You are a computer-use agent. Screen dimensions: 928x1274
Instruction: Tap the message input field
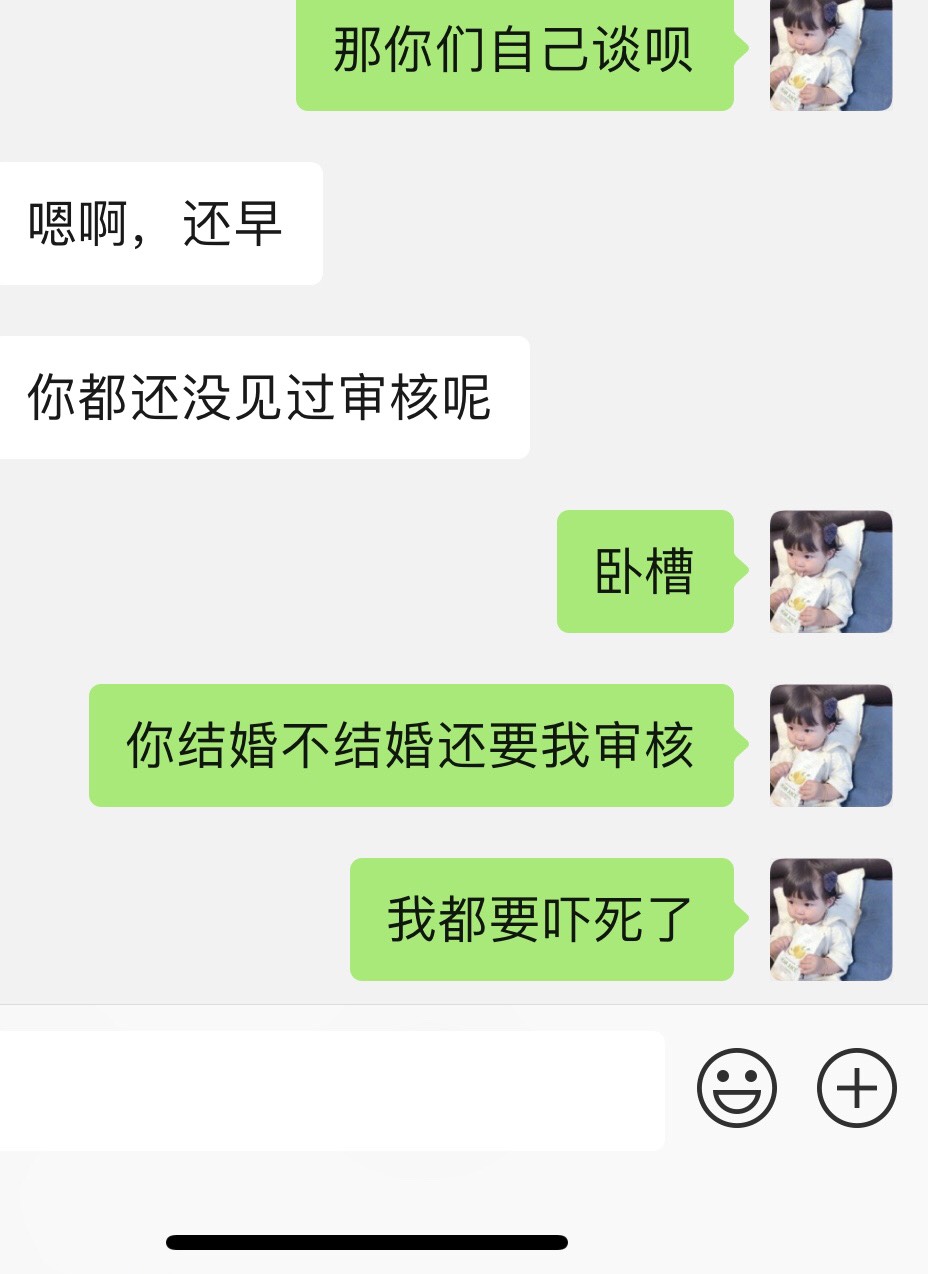point(330,1090)
